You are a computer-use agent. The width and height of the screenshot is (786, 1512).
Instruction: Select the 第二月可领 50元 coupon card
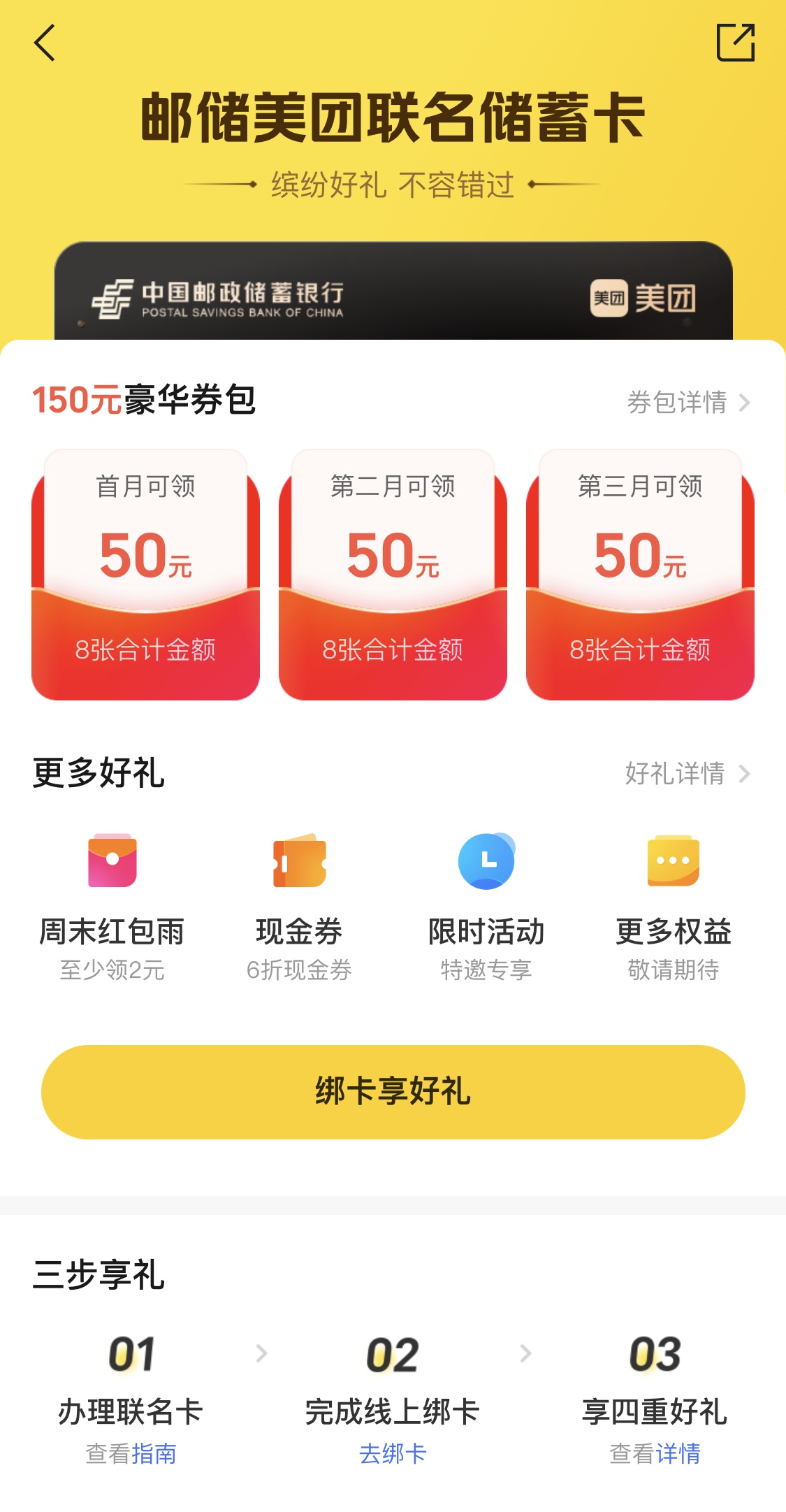click(x=393, y=575)
